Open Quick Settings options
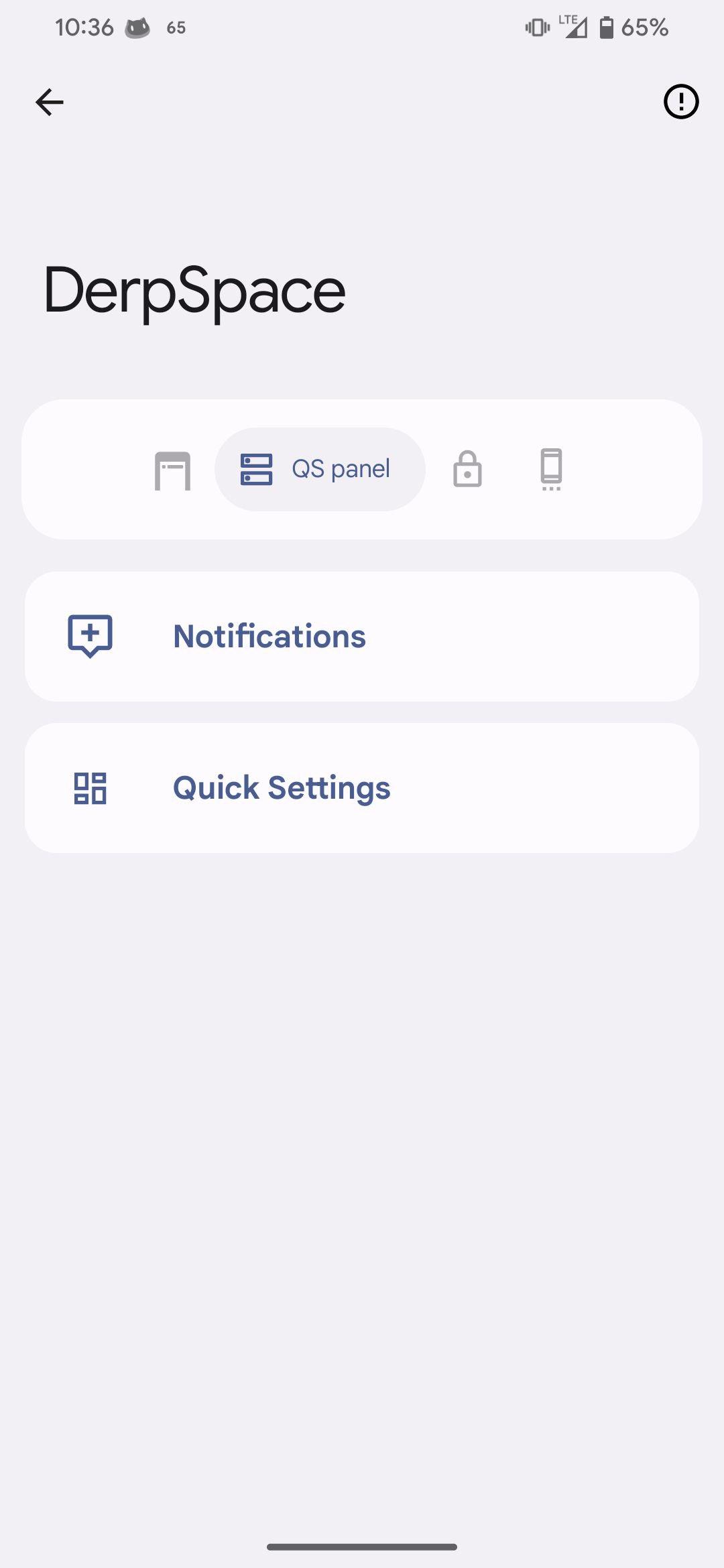 tap(362, 788)
